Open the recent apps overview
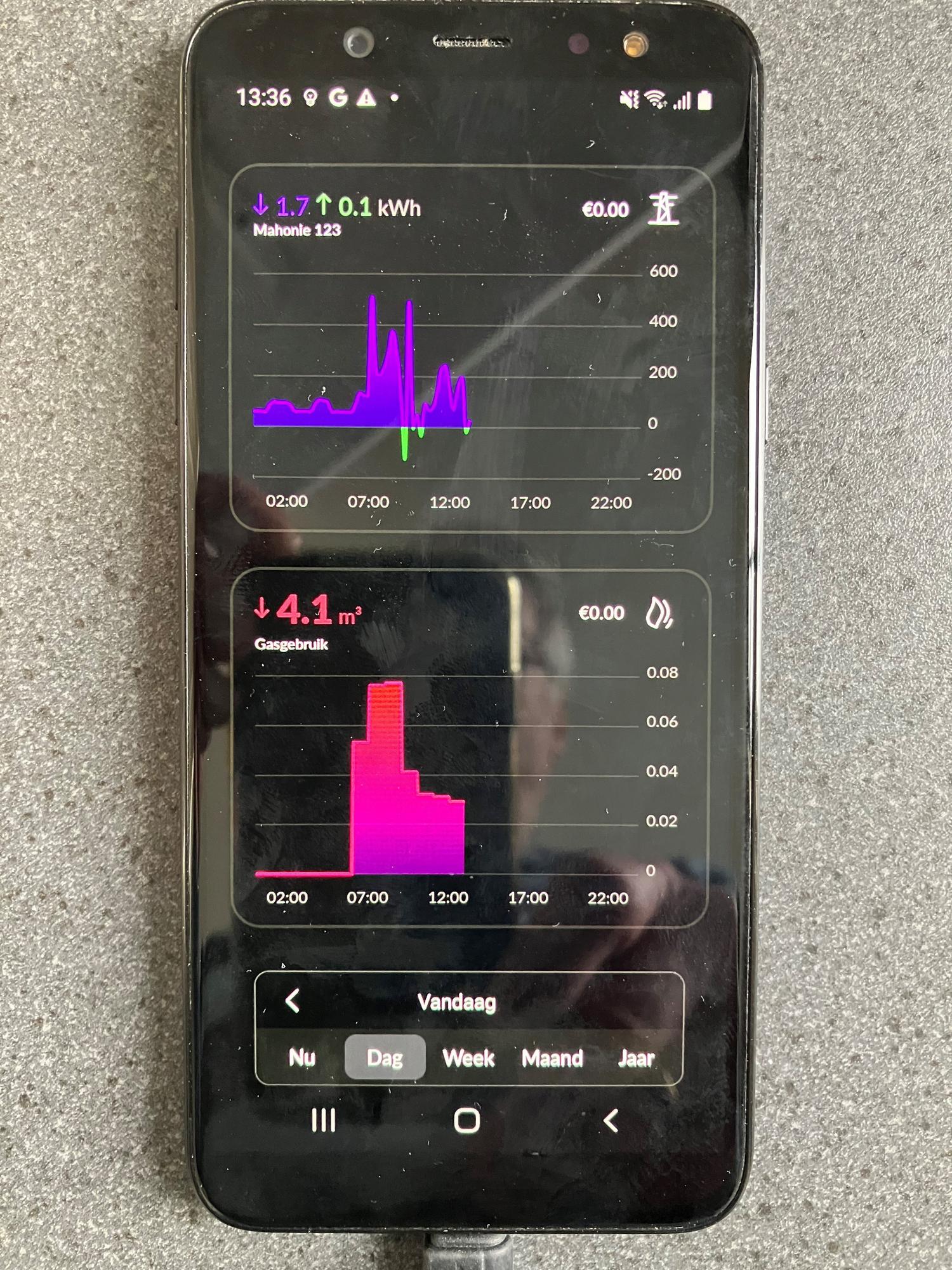The image size is (952, 1270). point(324,1120)
